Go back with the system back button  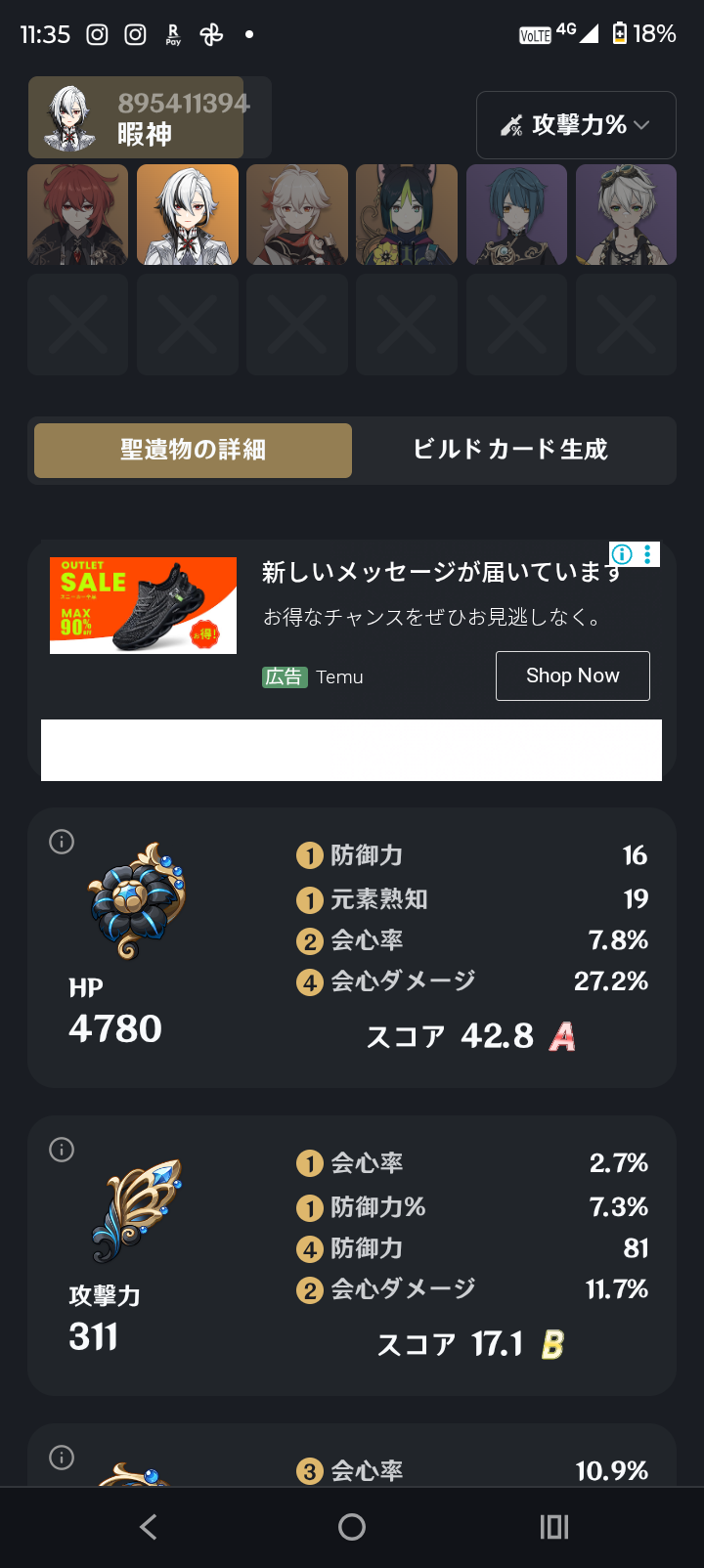149,1527
